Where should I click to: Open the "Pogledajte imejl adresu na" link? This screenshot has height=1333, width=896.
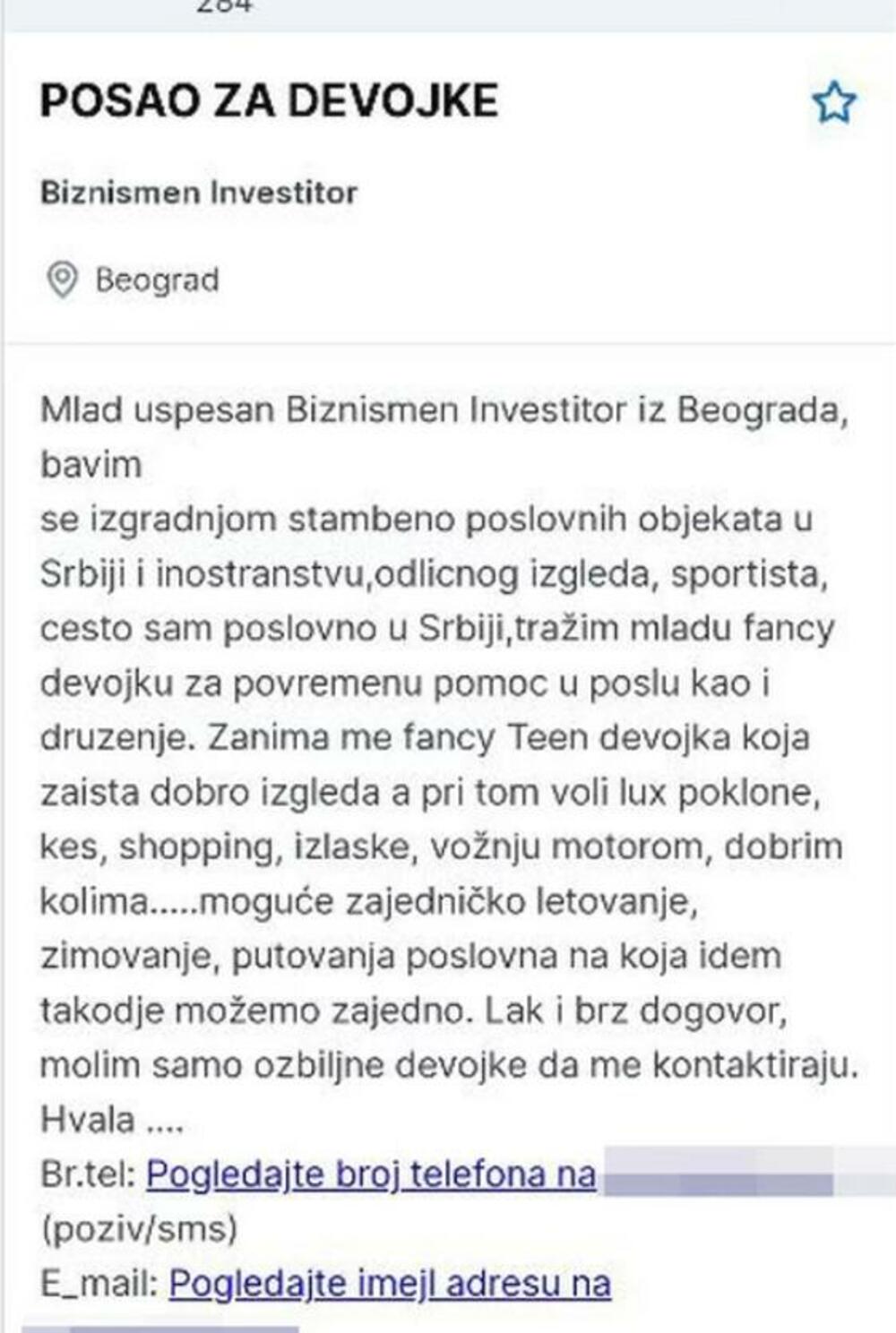[x=390, y=1283]
